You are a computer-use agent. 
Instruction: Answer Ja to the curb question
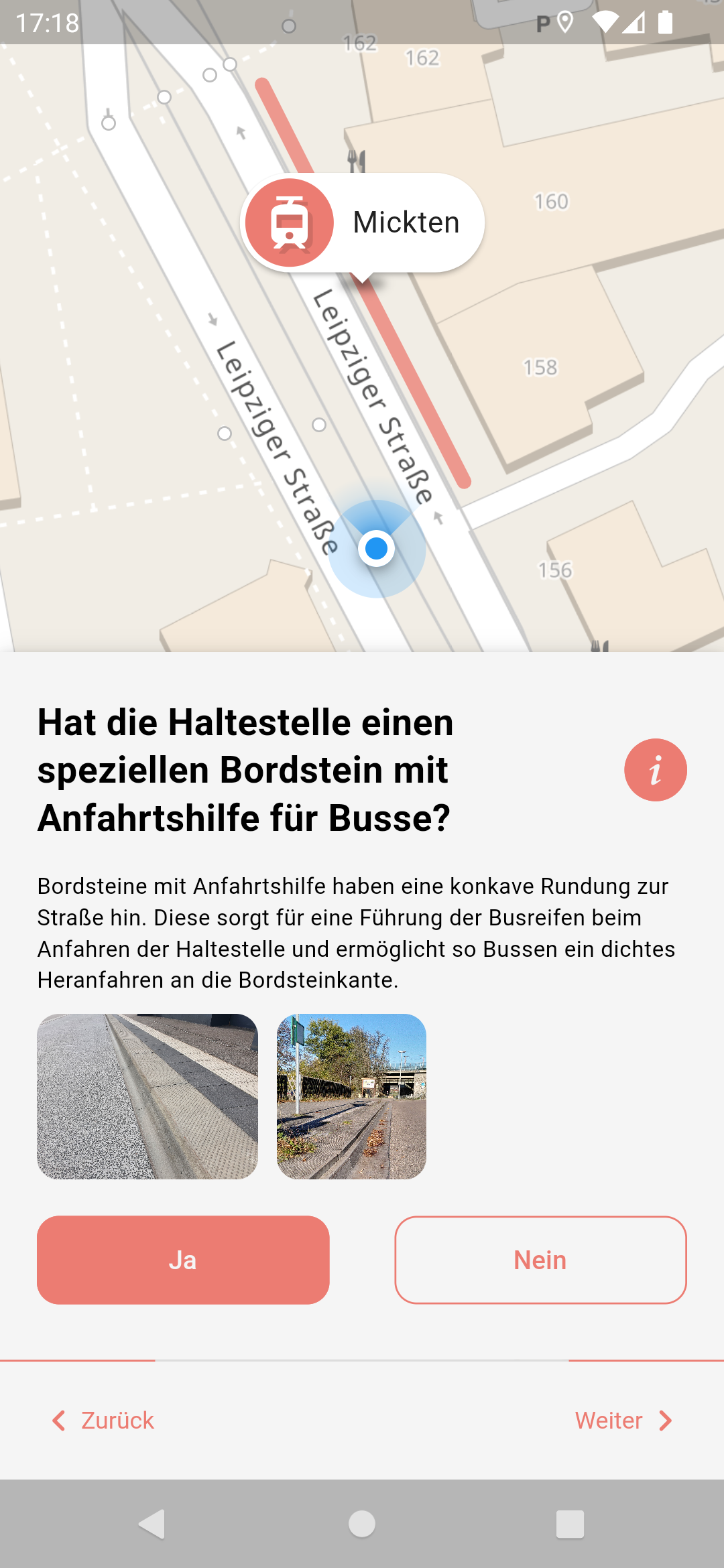click(183, 1260)
